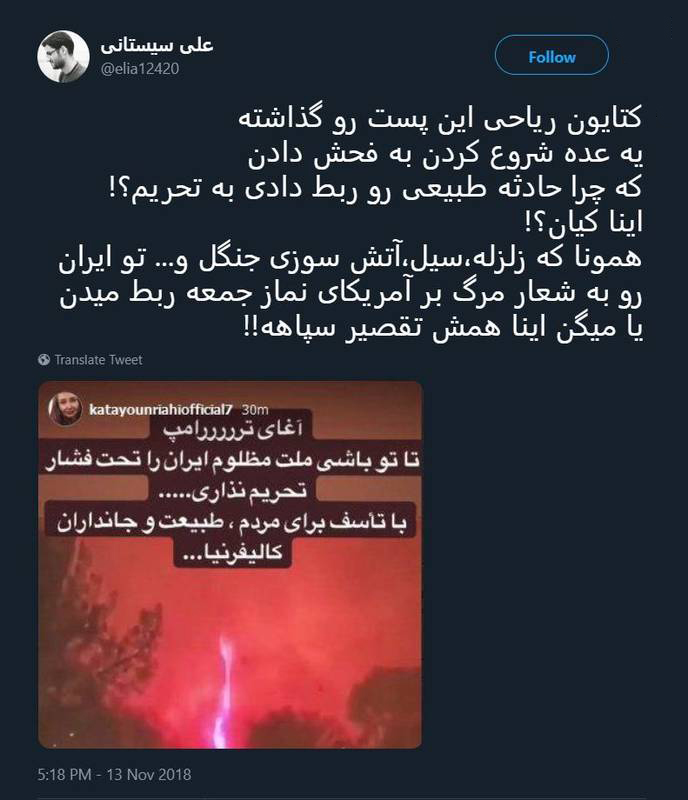Follow the account @elia12420
The height and width of the screenshot is (800, 688).
click(552, 57)
